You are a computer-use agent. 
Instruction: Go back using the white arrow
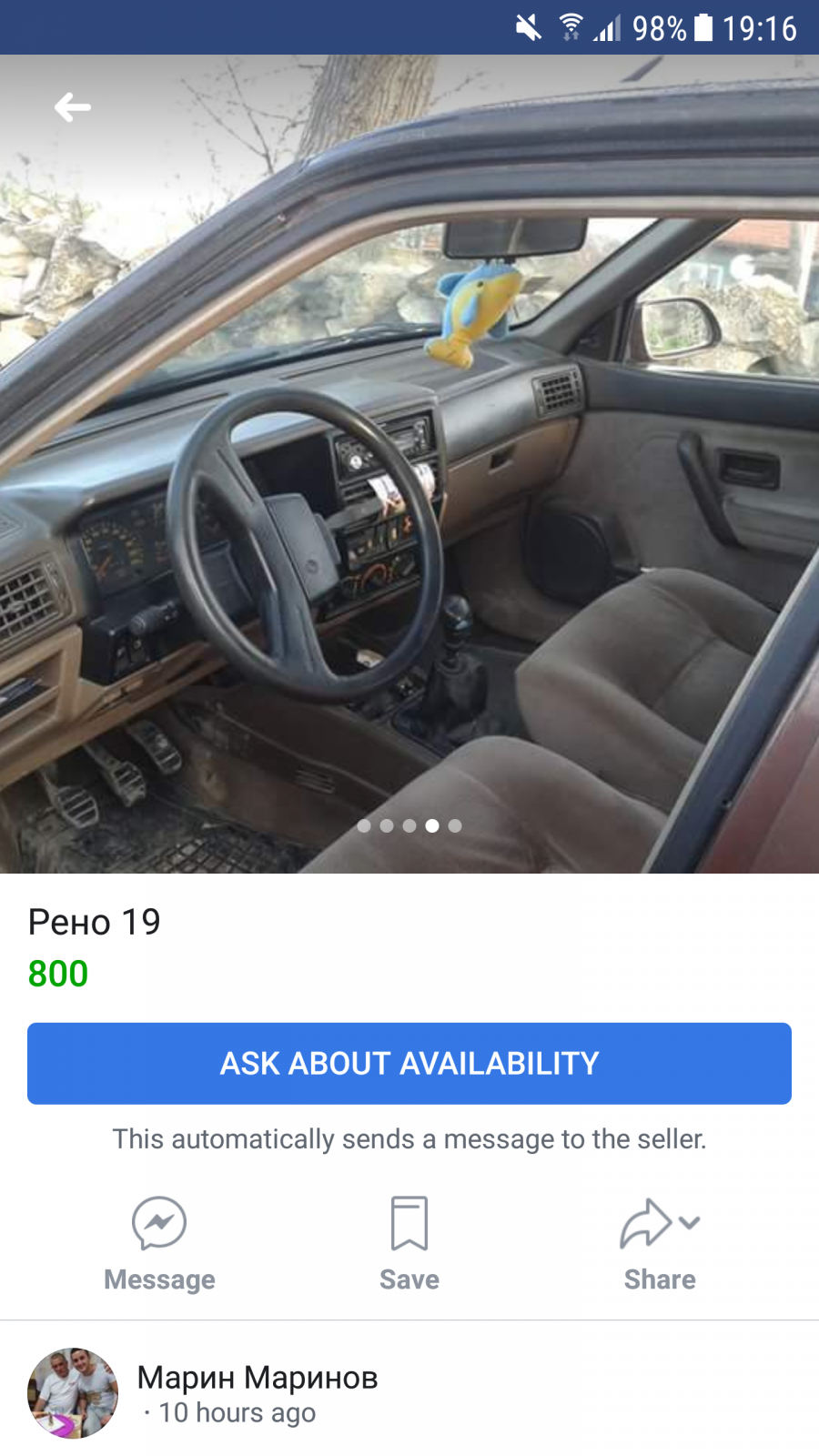point(72,107)
